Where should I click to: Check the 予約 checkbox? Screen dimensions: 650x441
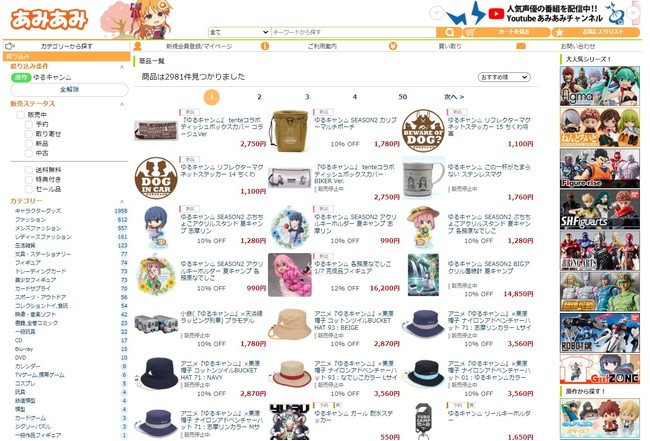tap(29, 124)
